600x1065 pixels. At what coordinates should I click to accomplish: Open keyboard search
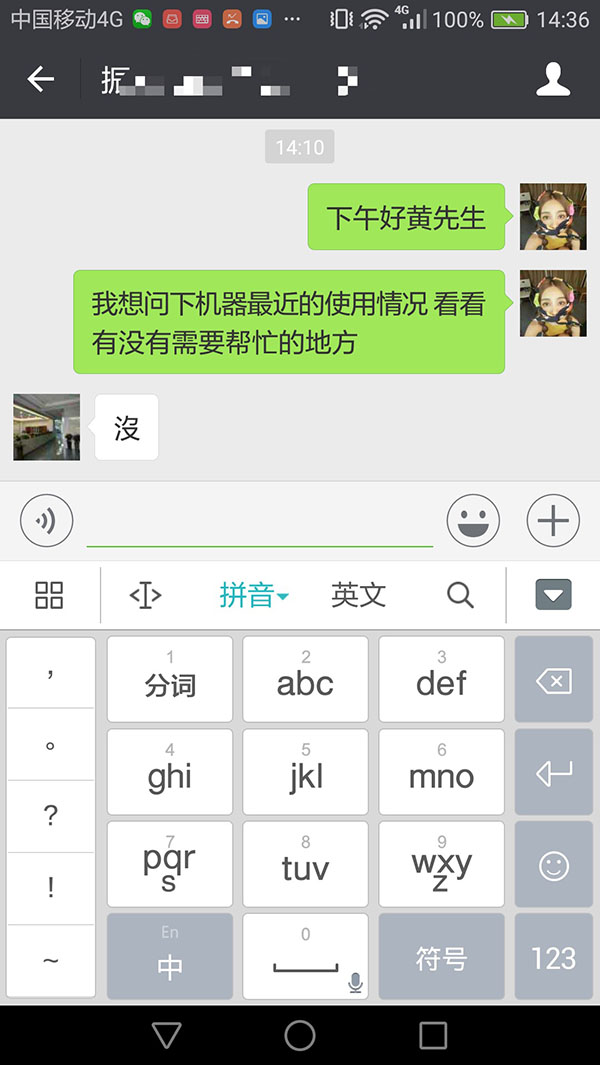click(460, 595)
